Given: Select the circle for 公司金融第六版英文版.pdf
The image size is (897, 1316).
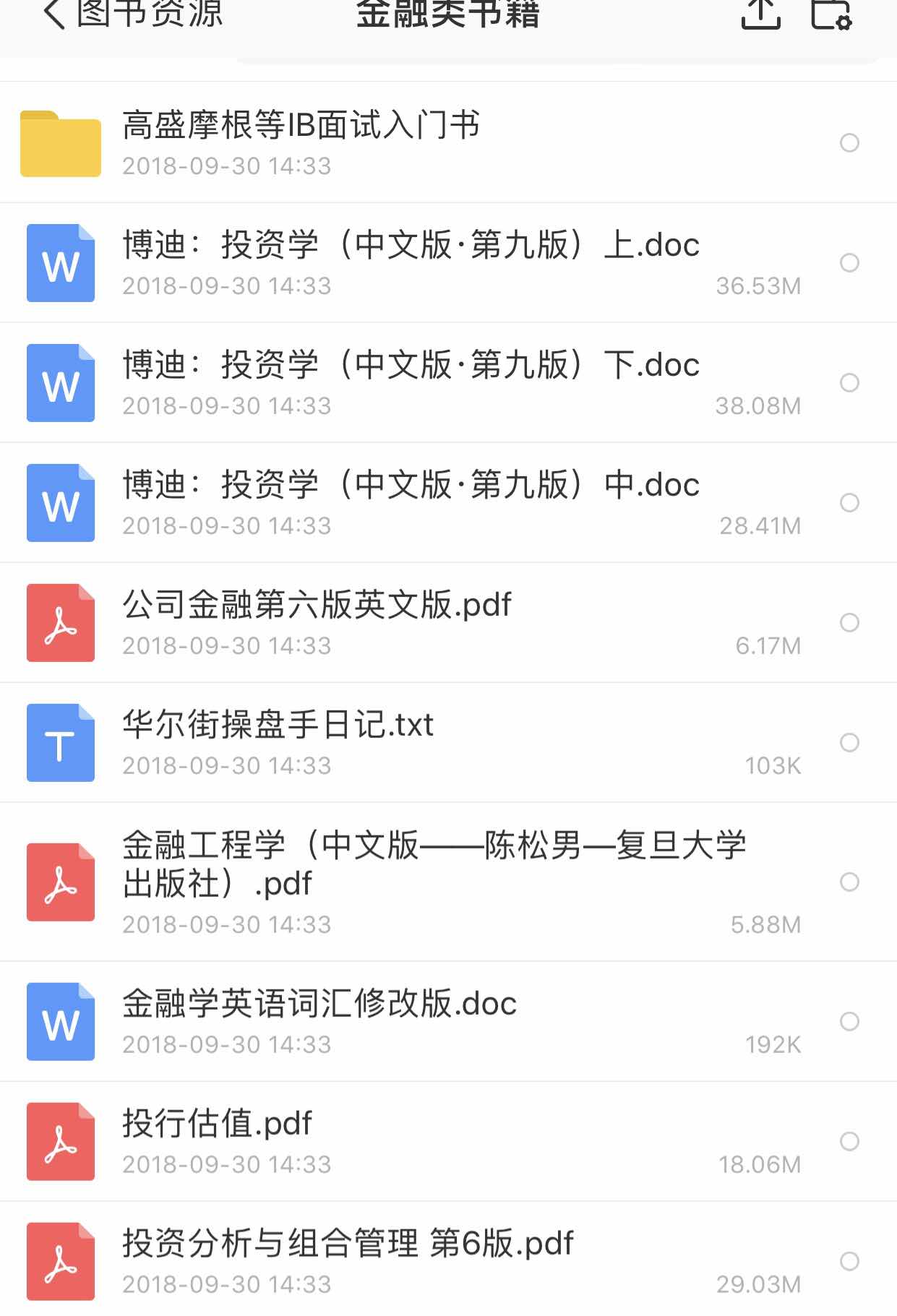Looking at the screenshot, I should click(849, 622).
